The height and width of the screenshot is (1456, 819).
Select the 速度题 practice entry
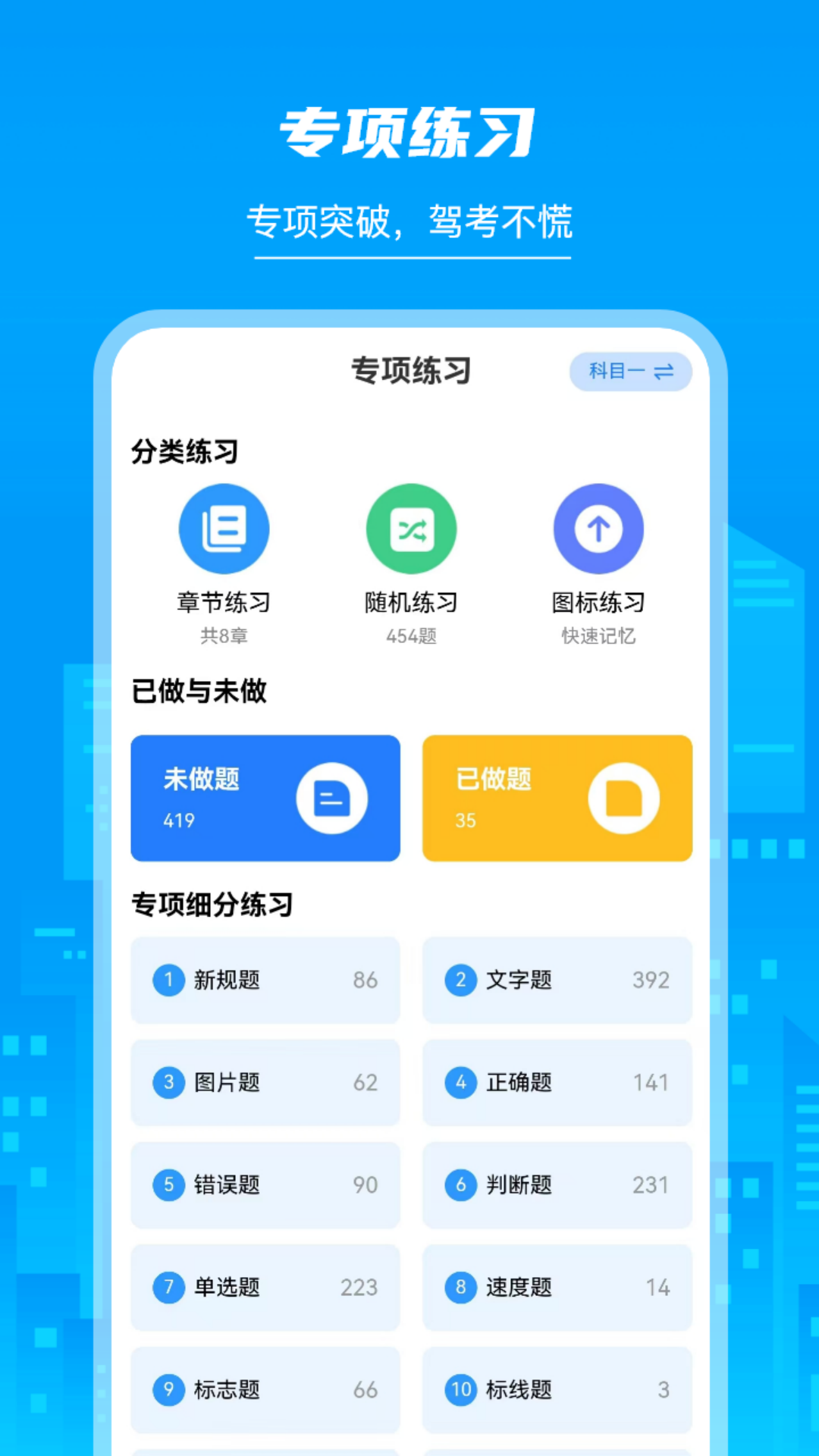tap(557, 1288)
